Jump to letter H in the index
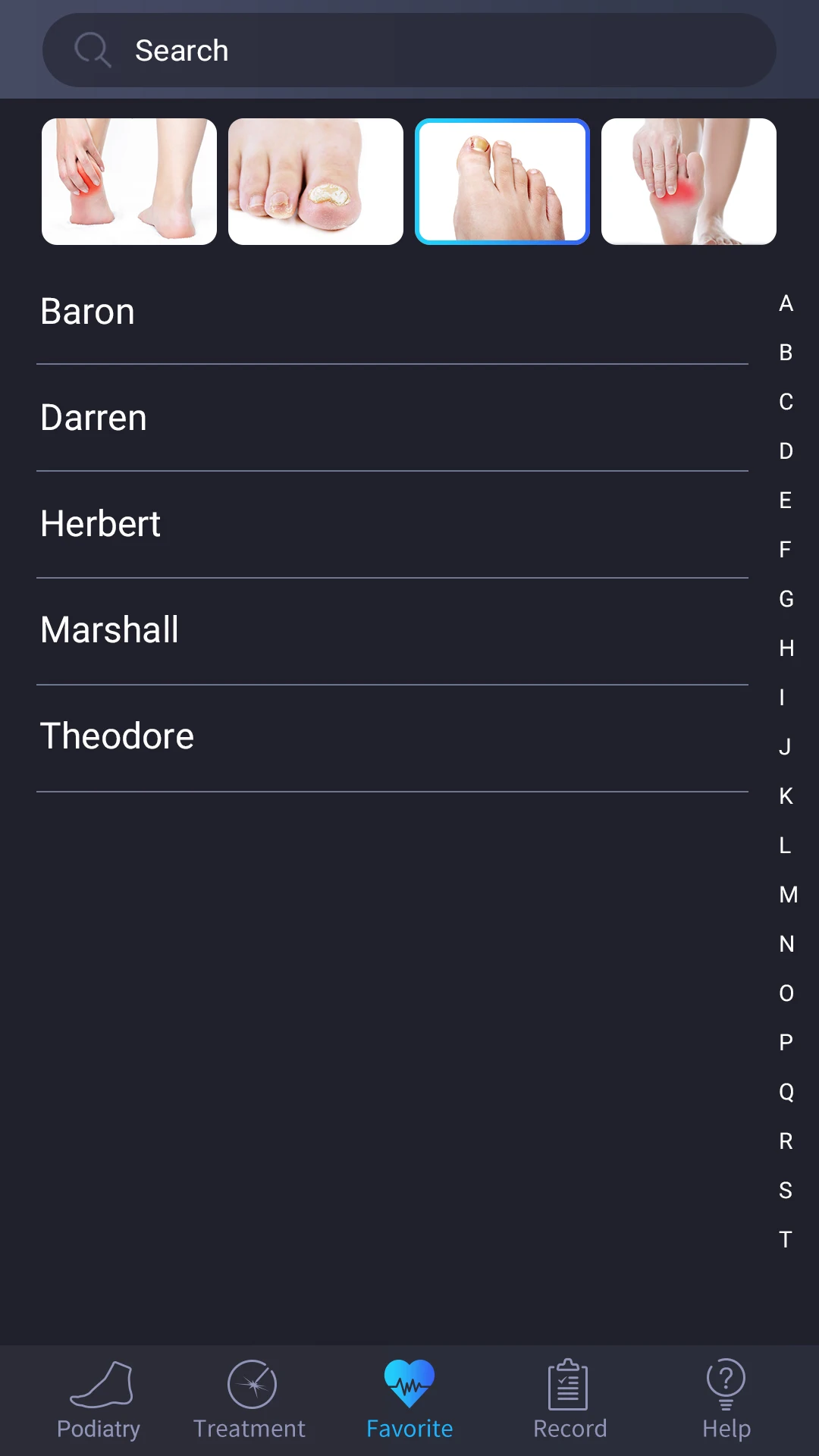 point(786,648)
